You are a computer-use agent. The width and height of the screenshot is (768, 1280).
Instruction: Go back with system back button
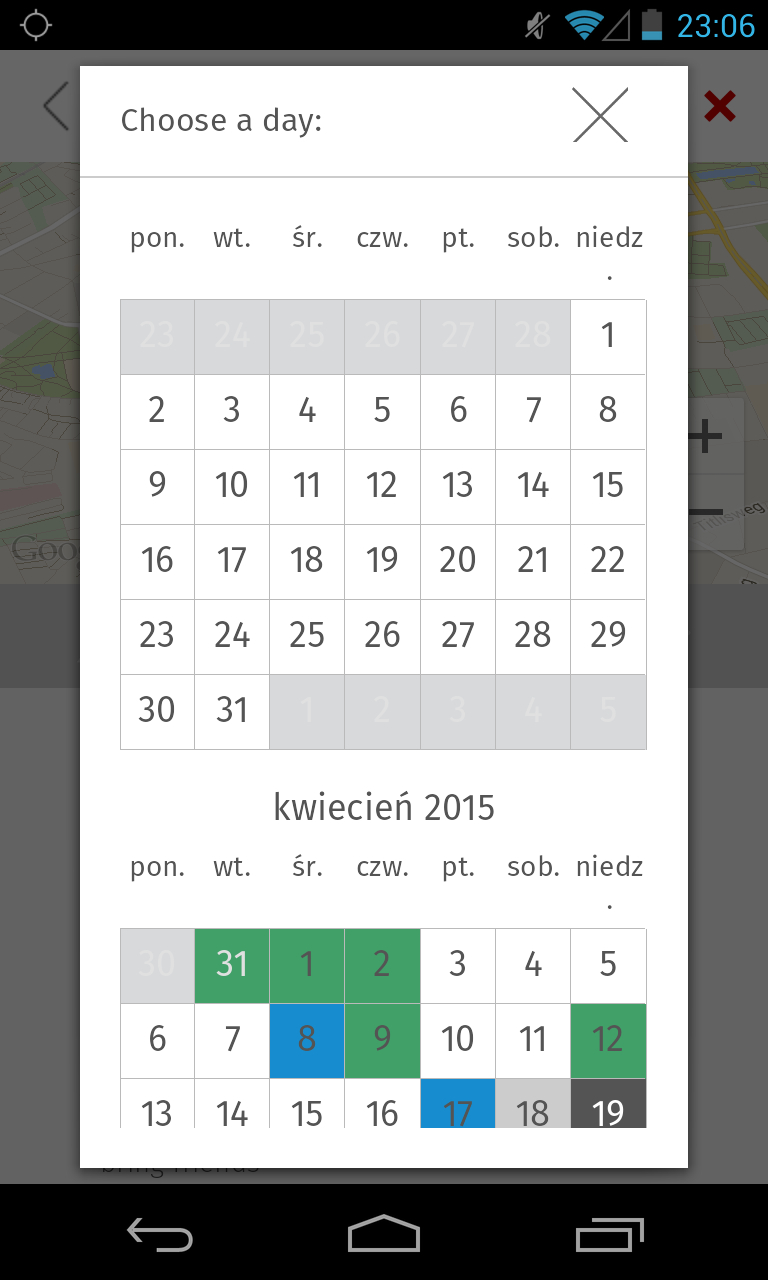tap(160, 1234)
